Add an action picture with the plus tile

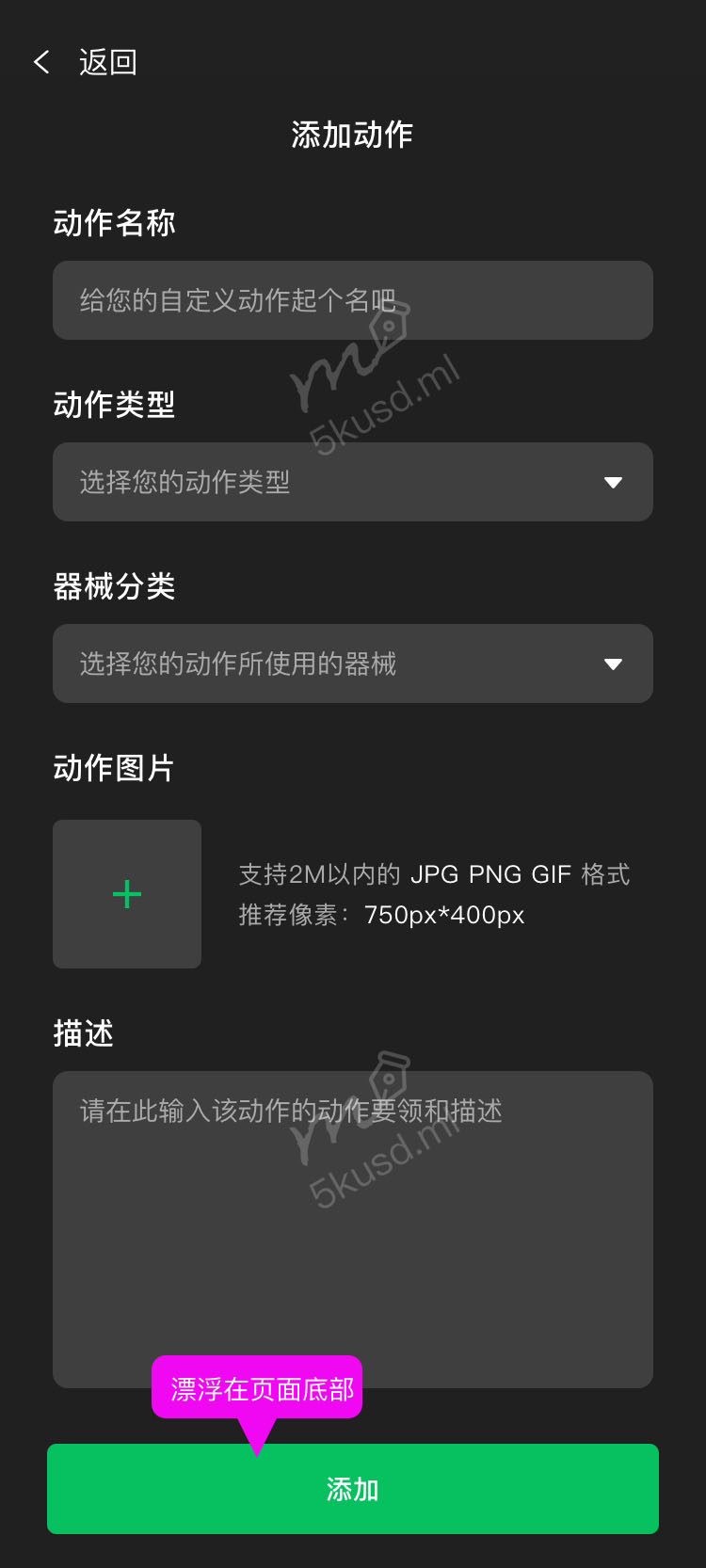click(127, 894)
